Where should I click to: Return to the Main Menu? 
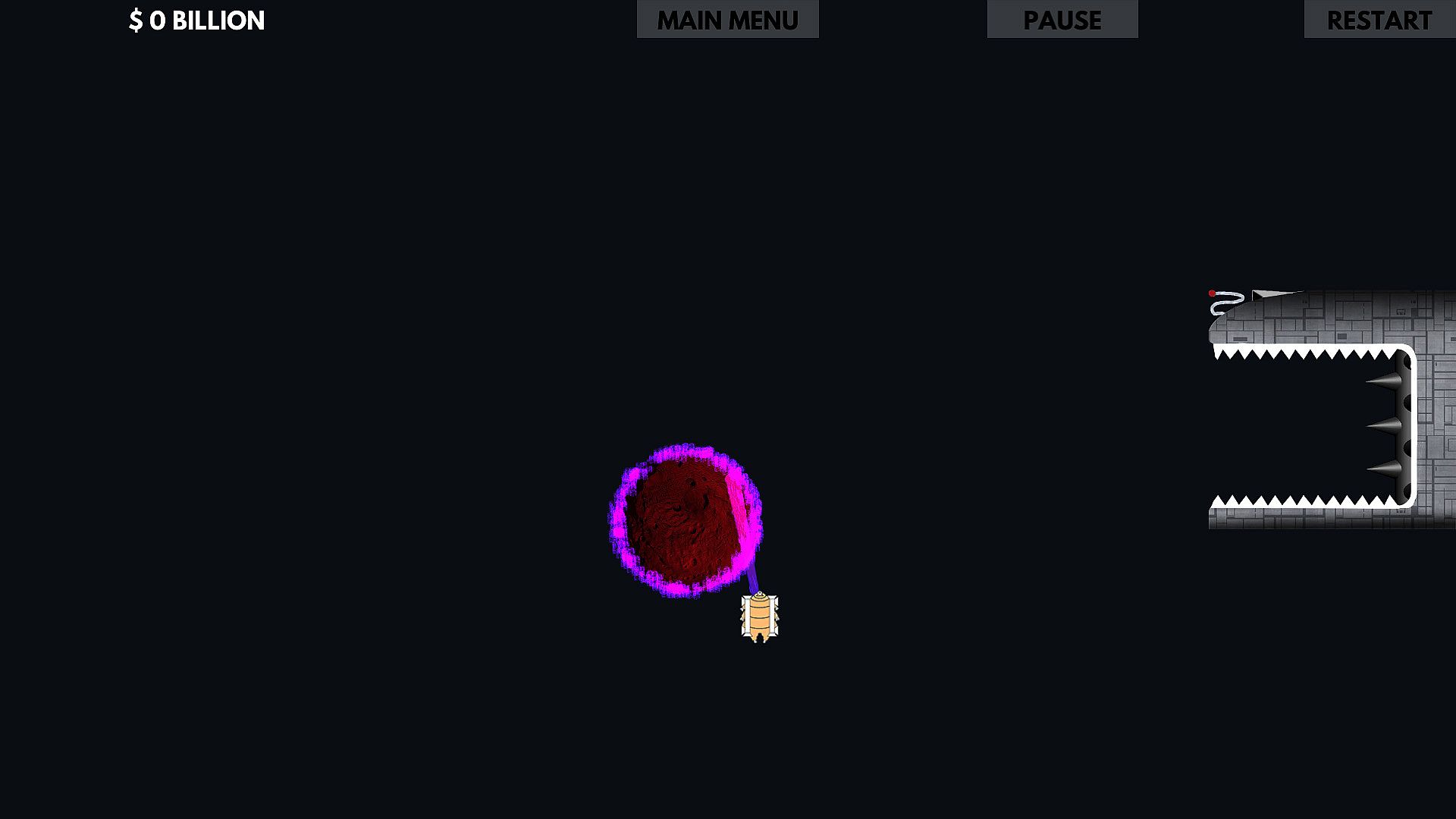click(727, 20)
